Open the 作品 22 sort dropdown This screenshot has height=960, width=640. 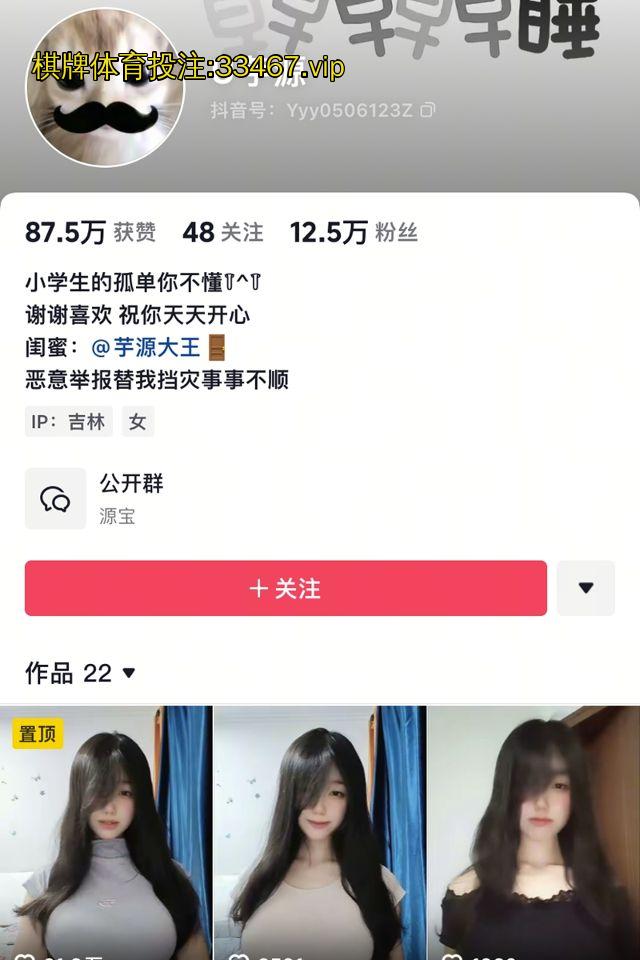[128, 673]
